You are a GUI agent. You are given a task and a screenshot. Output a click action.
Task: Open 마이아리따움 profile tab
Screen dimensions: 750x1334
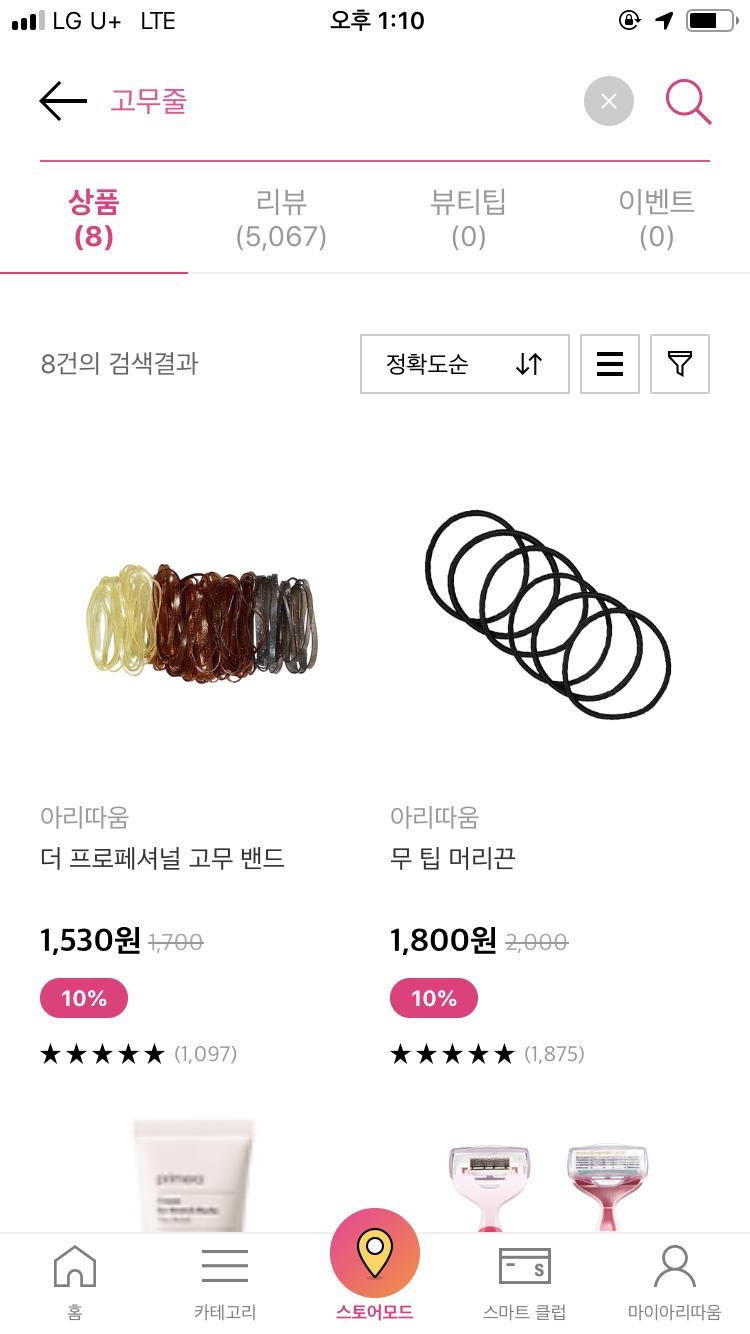tap(674, 1280)
